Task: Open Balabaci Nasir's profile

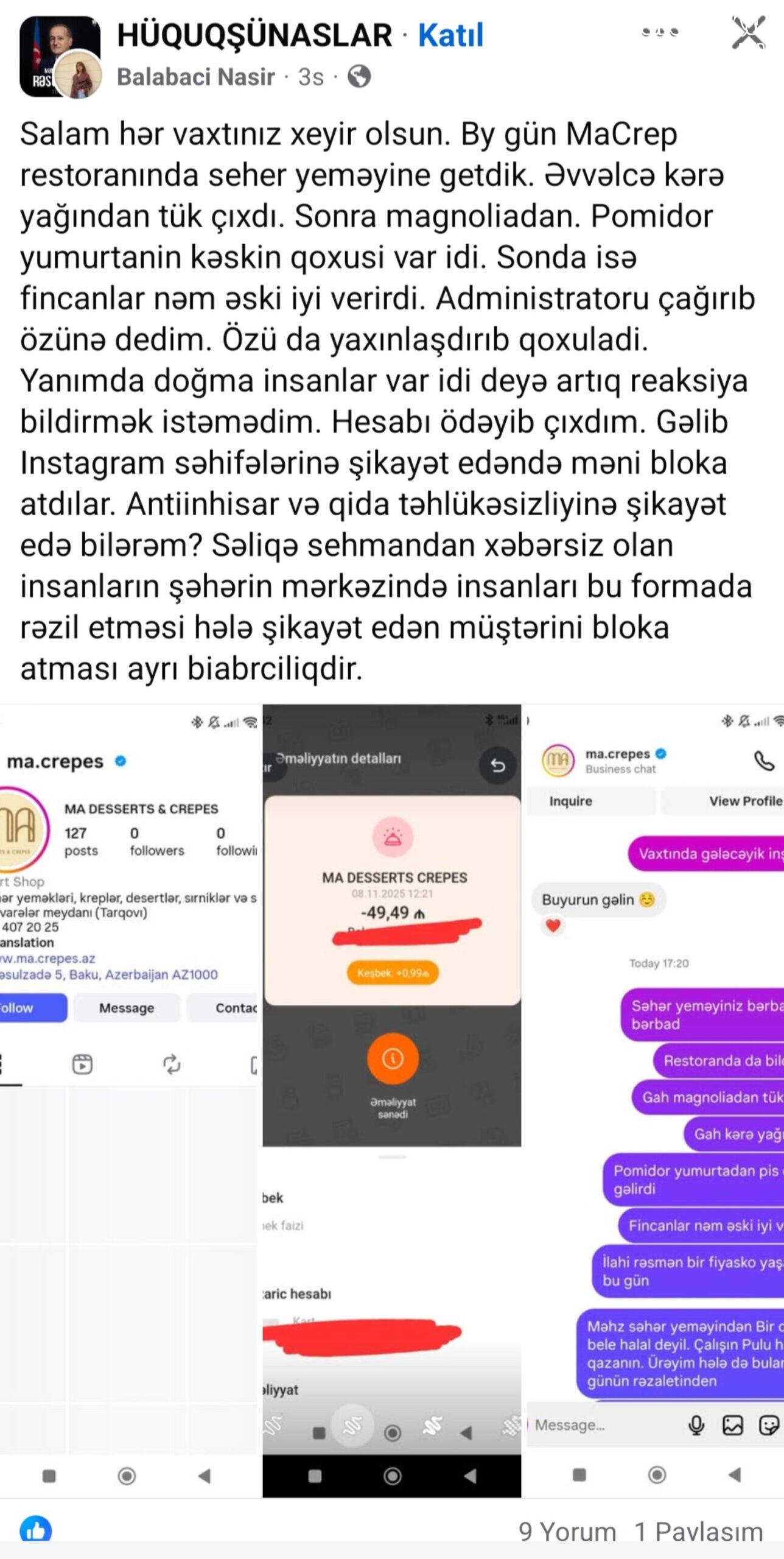Action: click(x=195, y=77)
